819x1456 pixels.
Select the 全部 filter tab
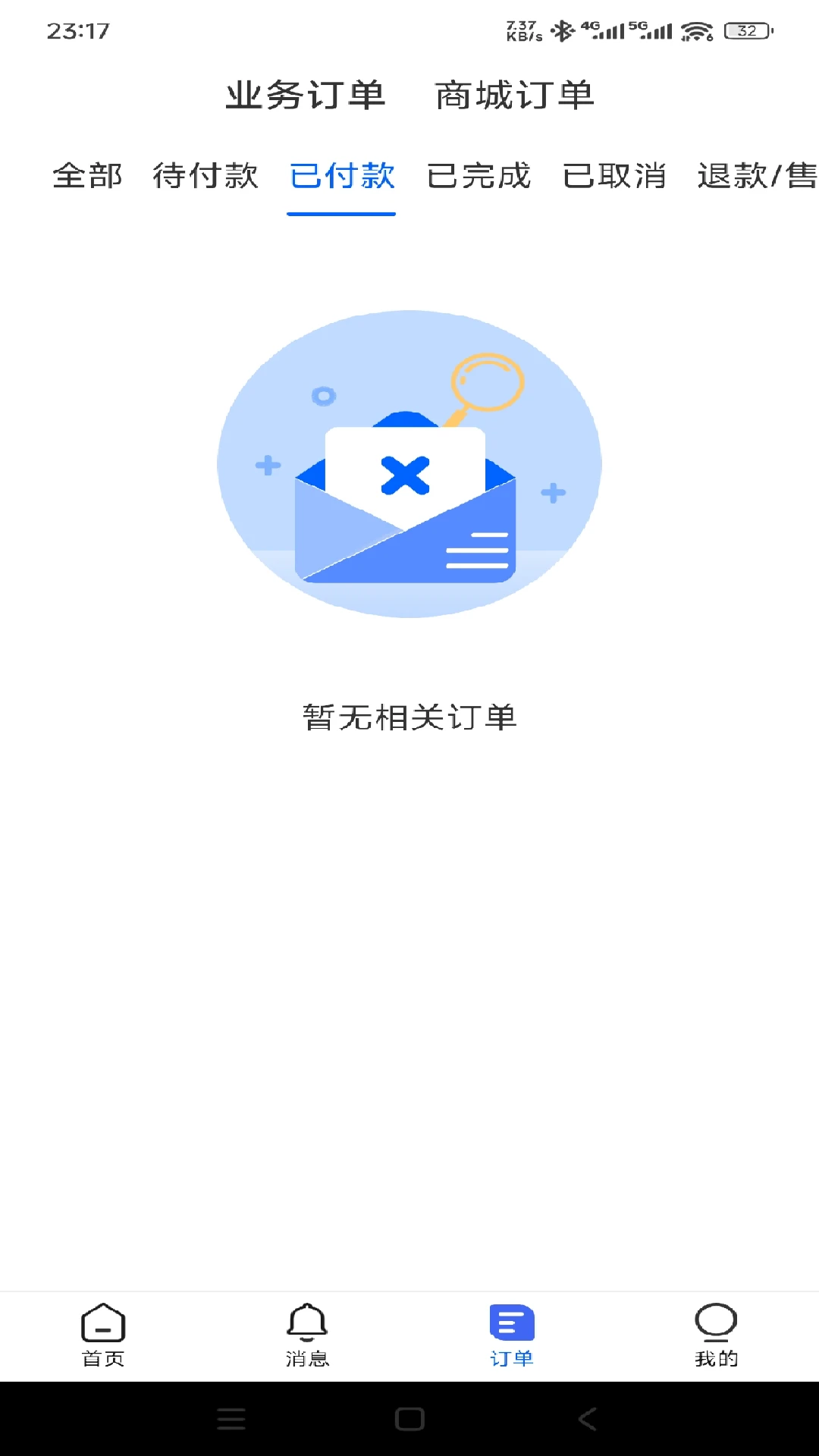(86, 176)
